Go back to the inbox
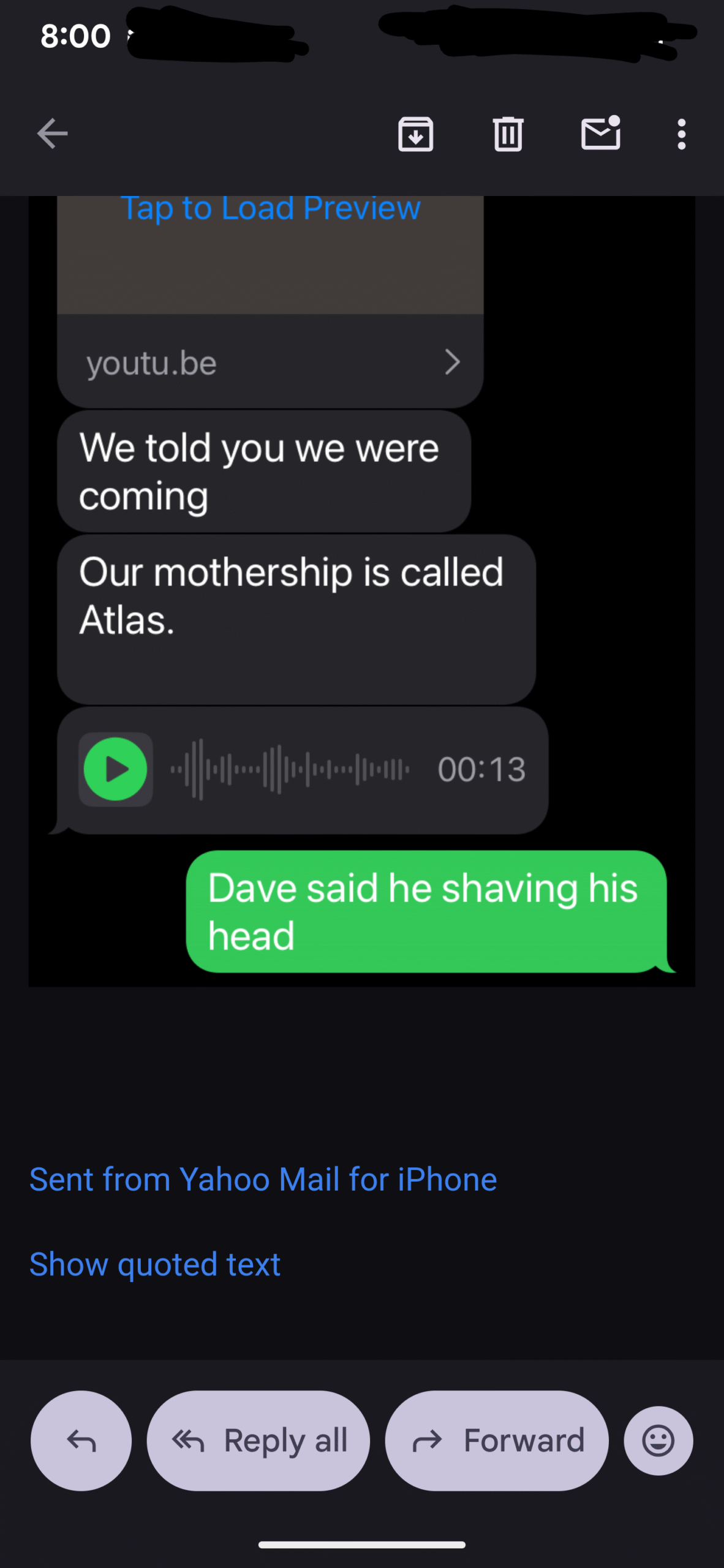 pos(52,134)
